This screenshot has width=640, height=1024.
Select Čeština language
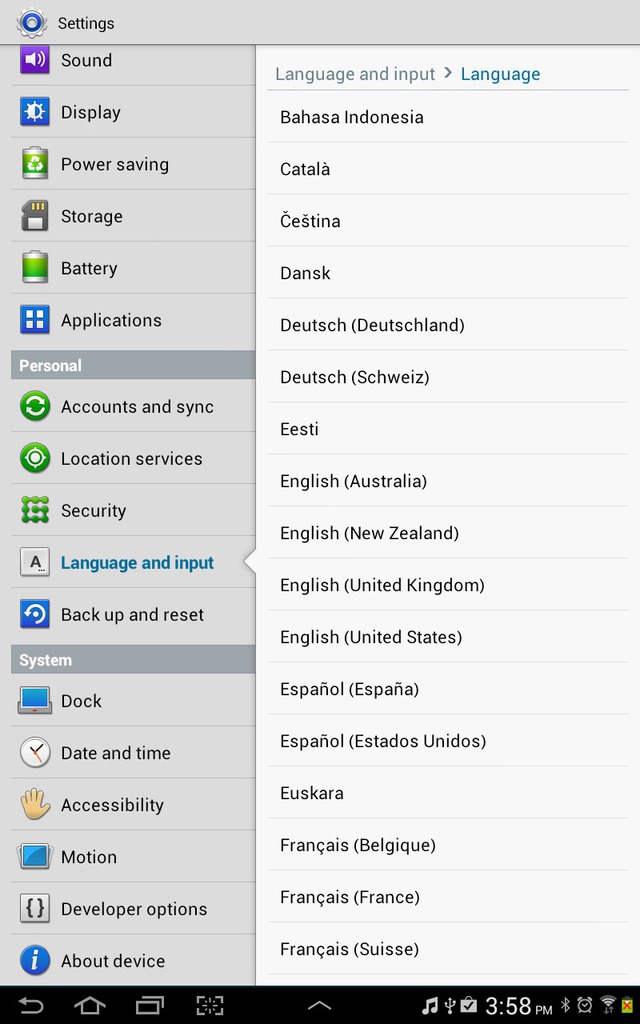[447, 221]
